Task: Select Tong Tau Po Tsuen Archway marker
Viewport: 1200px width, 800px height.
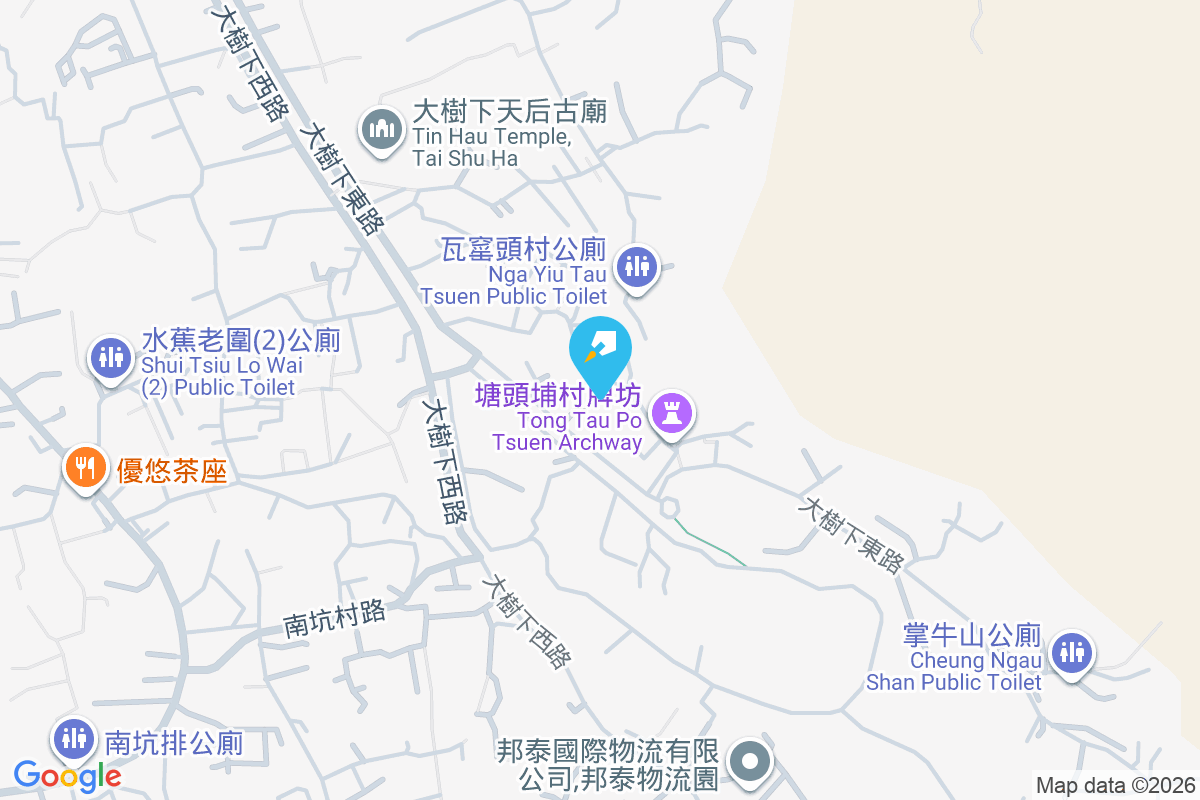Action: coord(671,412)
